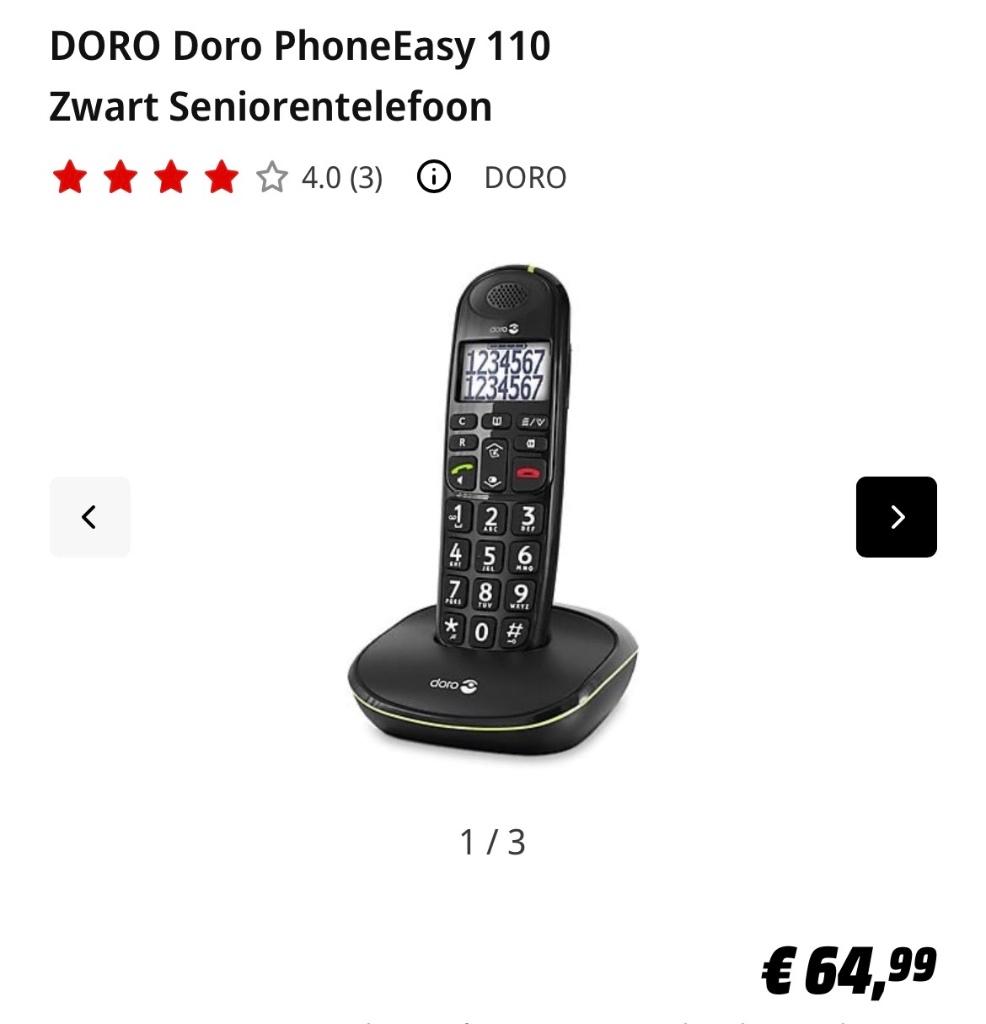Click the star rating to rate the product
Screen dimensions: 986x1024
(x=169, y=177)
